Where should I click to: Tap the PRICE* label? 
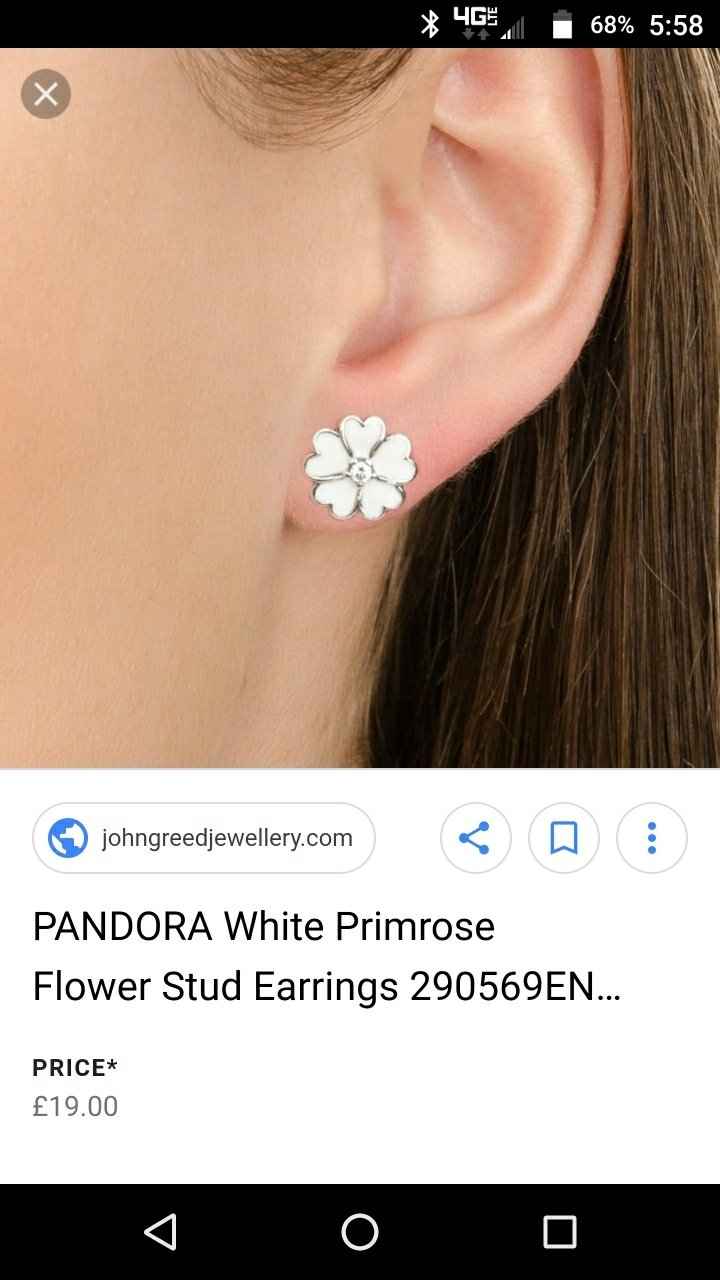(x=73, y=1067)
